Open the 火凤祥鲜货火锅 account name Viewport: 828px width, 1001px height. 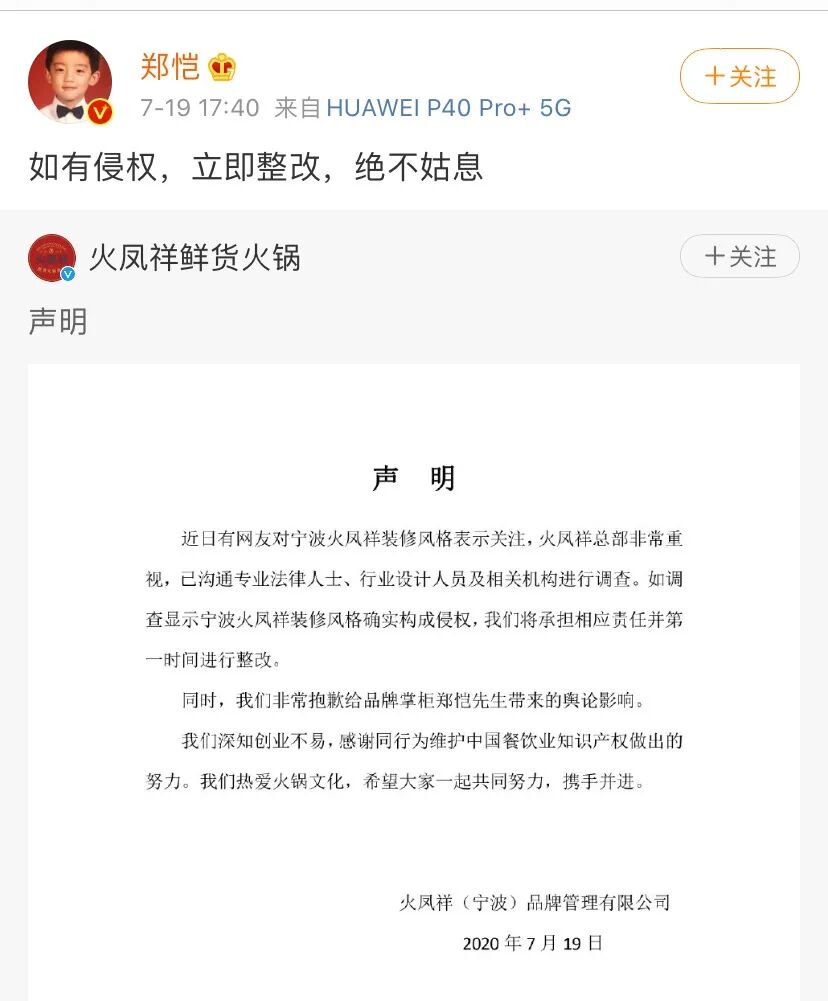pyautogui.click(x=195, y=258)
